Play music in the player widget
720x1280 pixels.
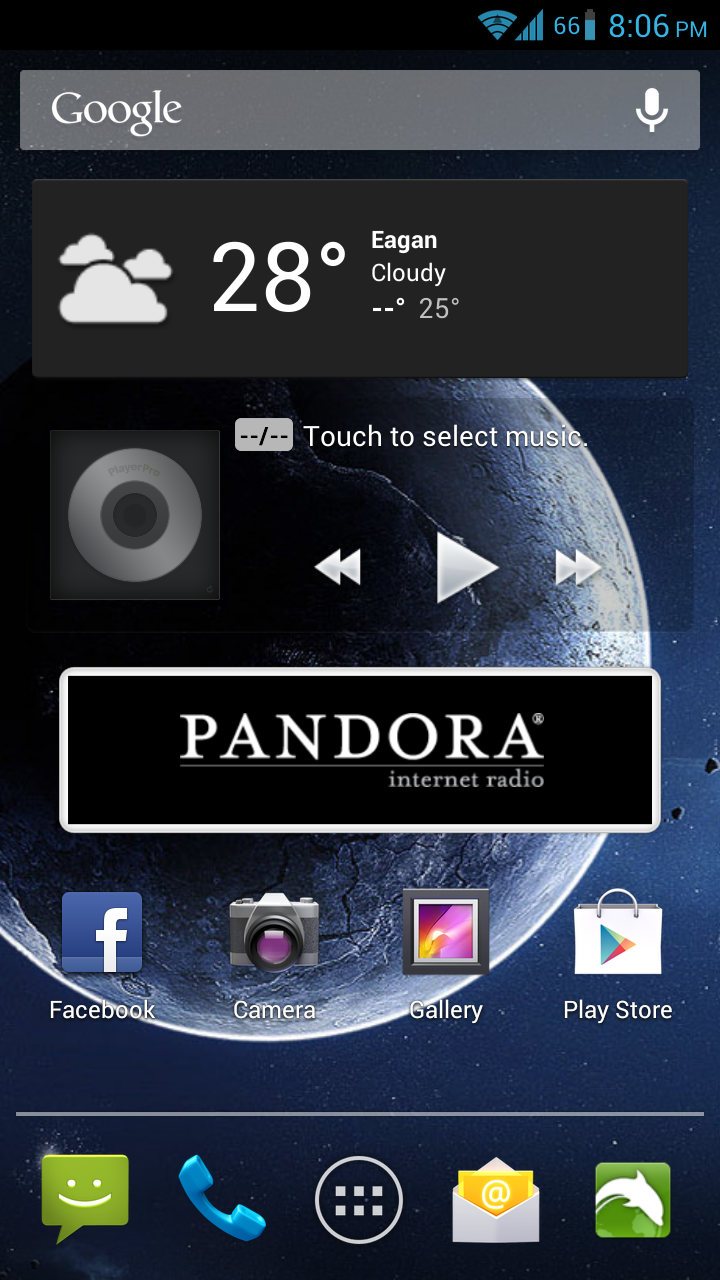pyautogui.click(x=467, y=567)
